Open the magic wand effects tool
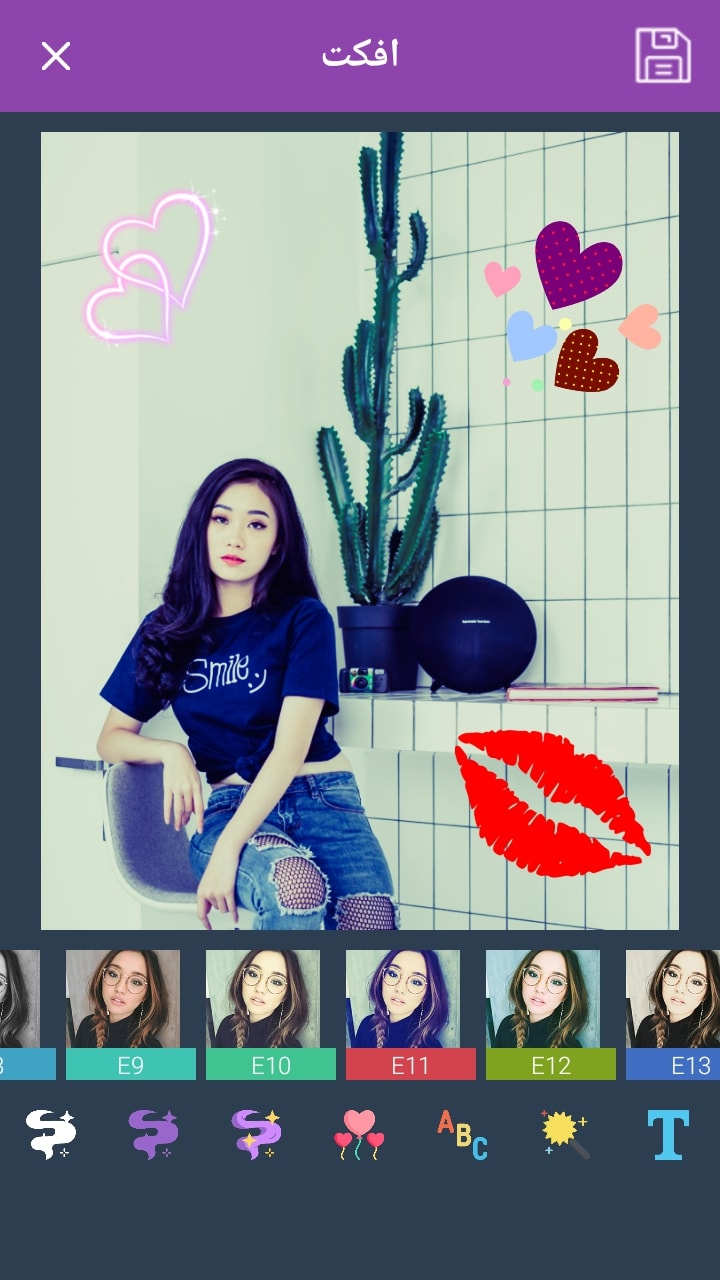The width and height of the screenshot is (720, 1280). click(x=565, y=1135)
